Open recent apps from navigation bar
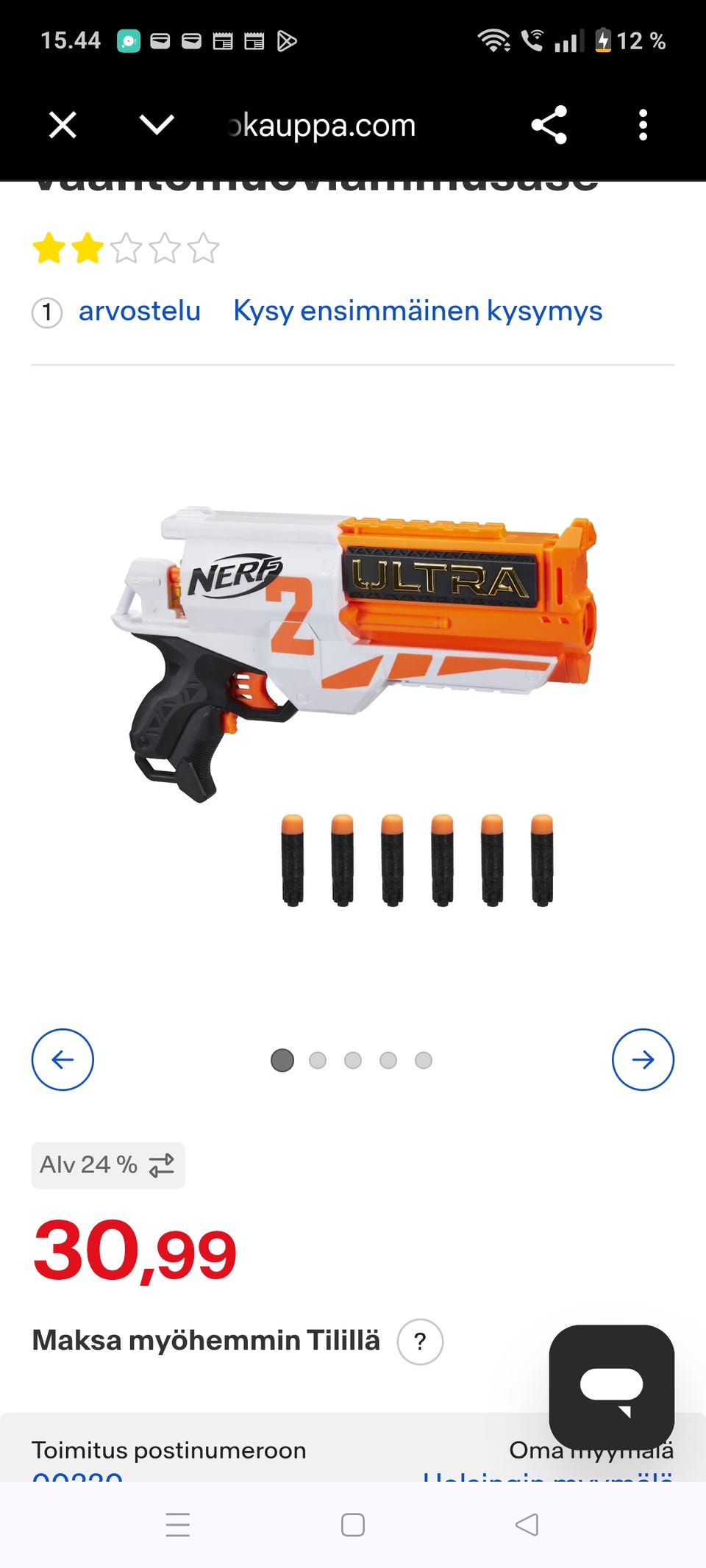Viewport: 706px width, 1568px height. click(x=178, y=1525)
